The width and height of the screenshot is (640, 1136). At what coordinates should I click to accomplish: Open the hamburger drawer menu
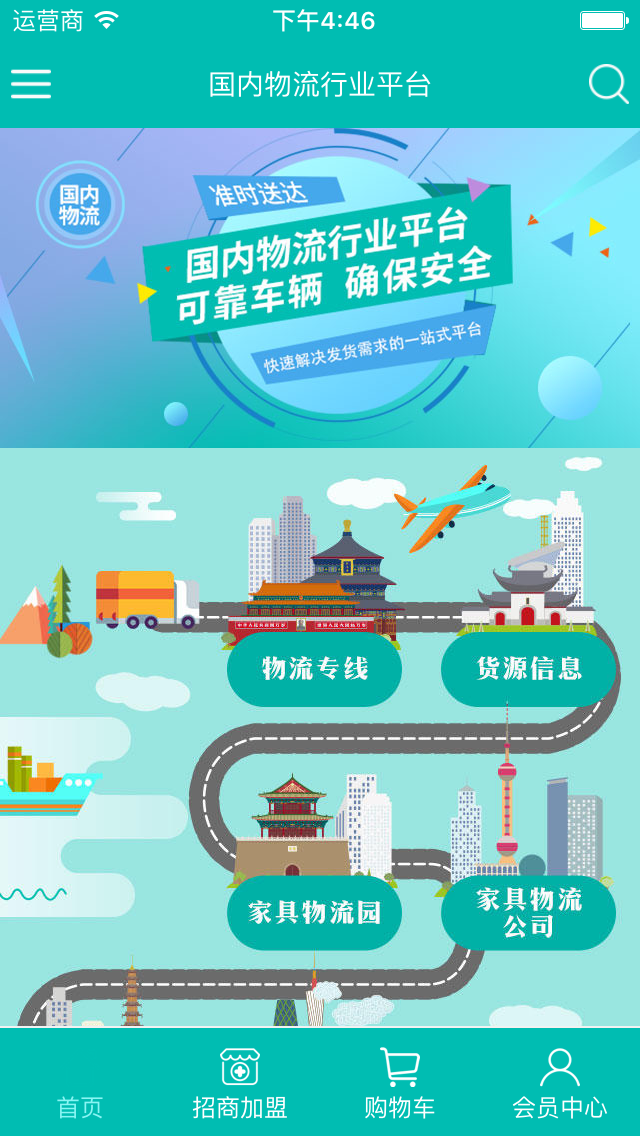pyautogui.click(x=31, y=84)
